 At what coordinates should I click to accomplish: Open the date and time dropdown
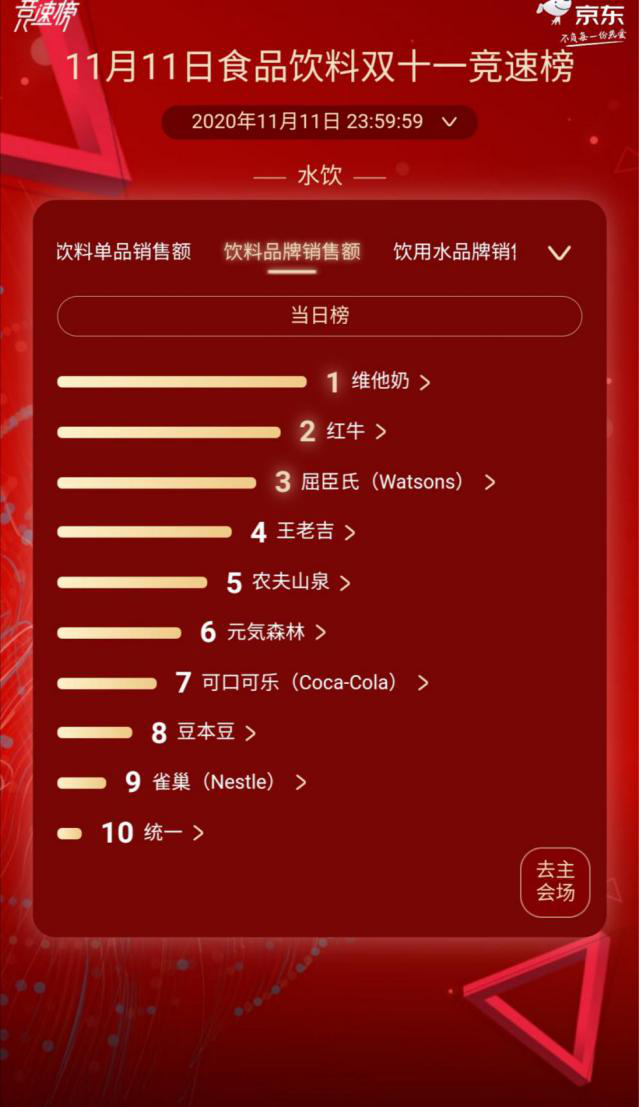coord(320,122)
